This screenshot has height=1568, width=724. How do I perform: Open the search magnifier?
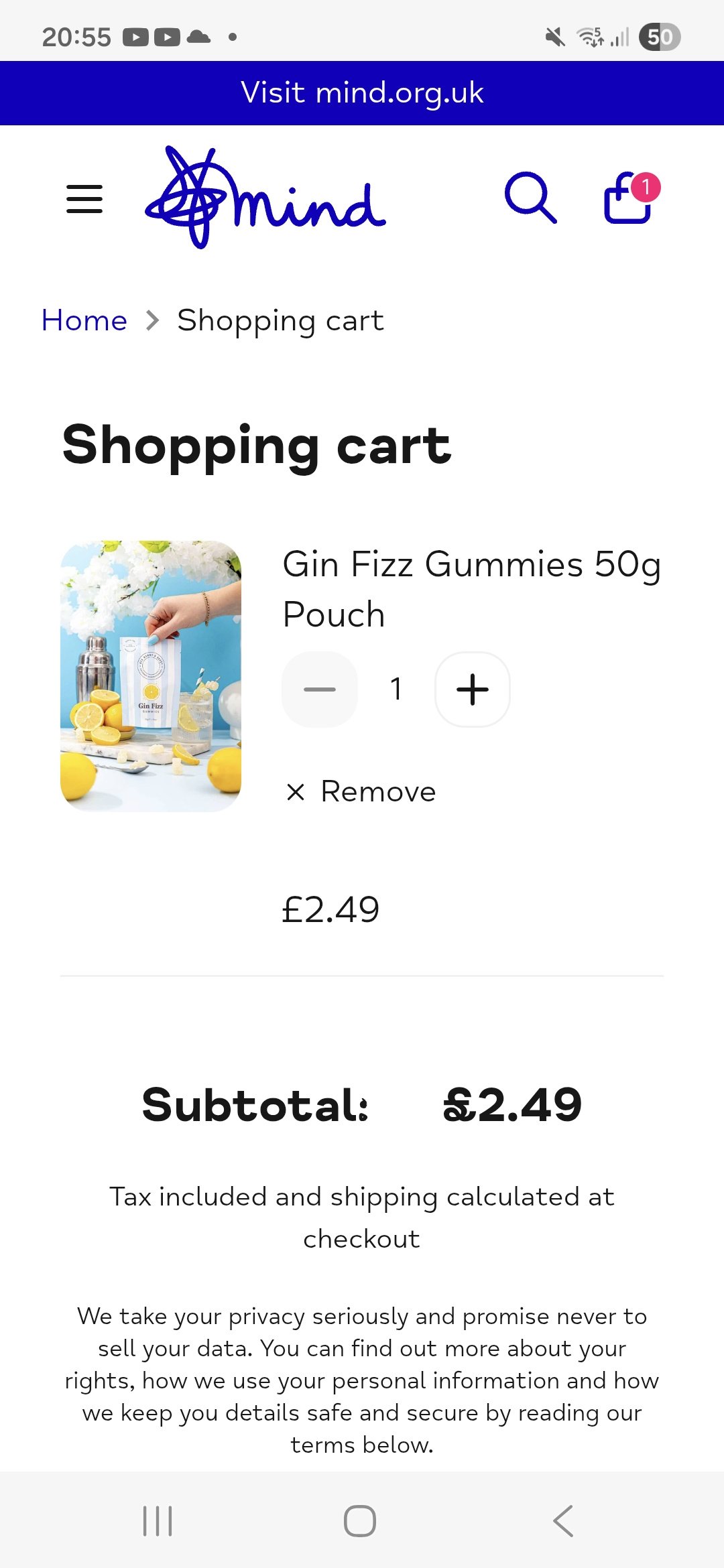530,198
